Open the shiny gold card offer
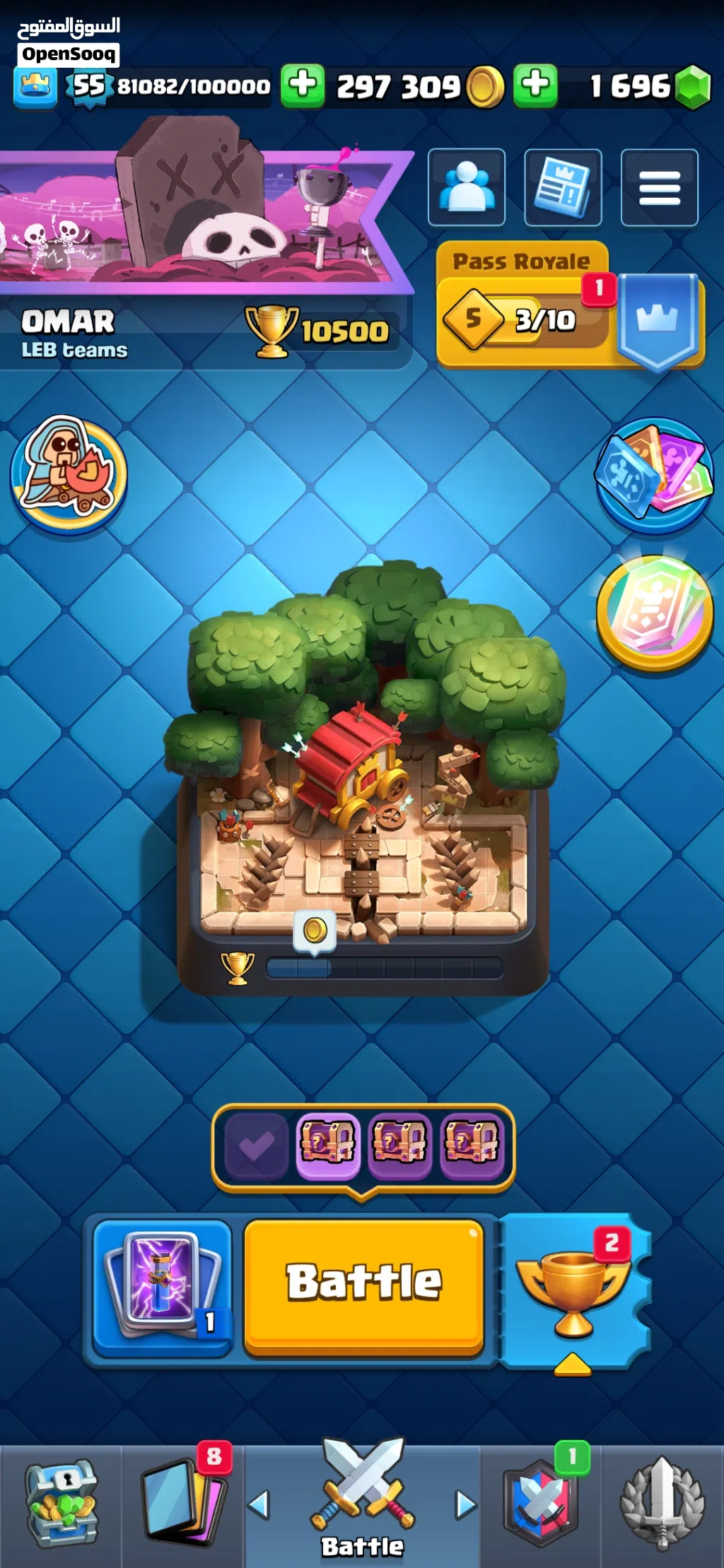Viewport: 724px width, 1568px height. (655, 613)
